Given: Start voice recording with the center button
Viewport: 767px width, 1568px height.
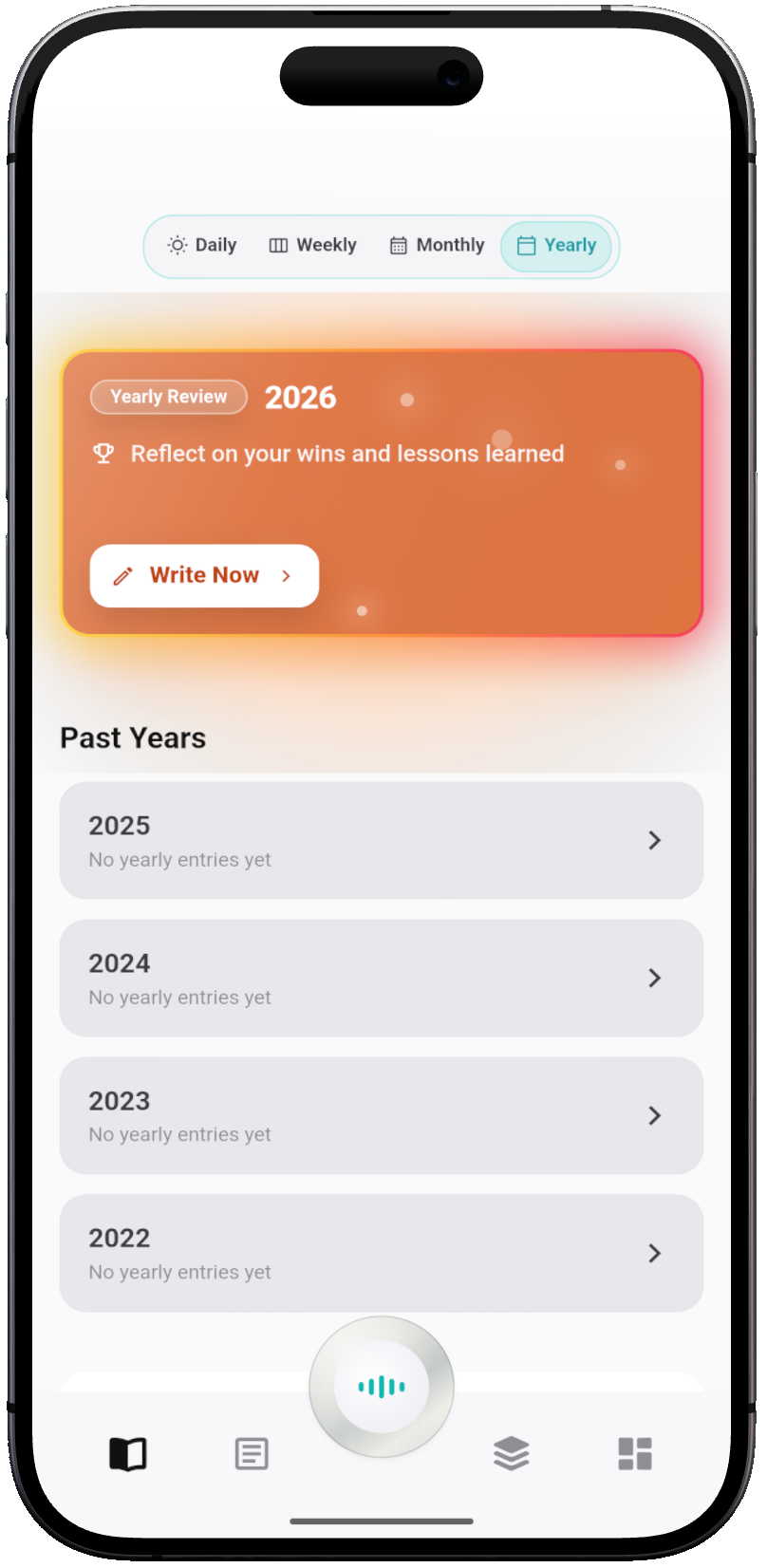Looking at the screenshot, I should pos(382,1387).
